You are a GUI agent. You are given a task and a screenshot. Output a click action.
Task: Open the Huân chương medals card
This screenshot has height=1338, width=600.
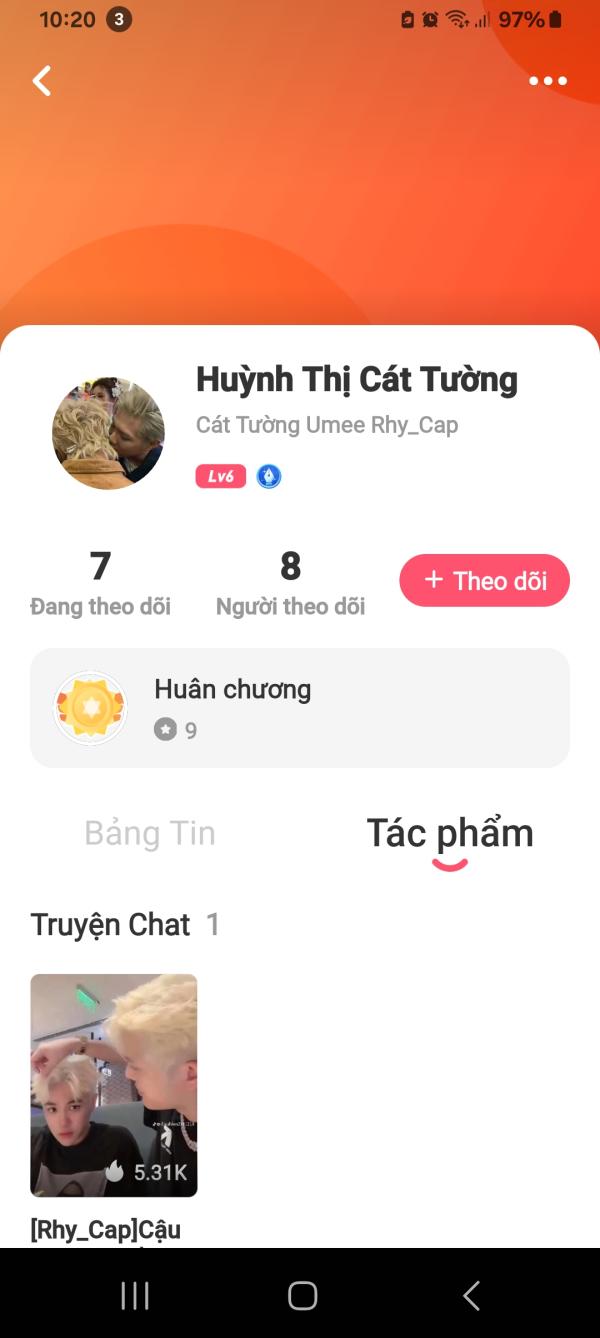tap(300, 708)
